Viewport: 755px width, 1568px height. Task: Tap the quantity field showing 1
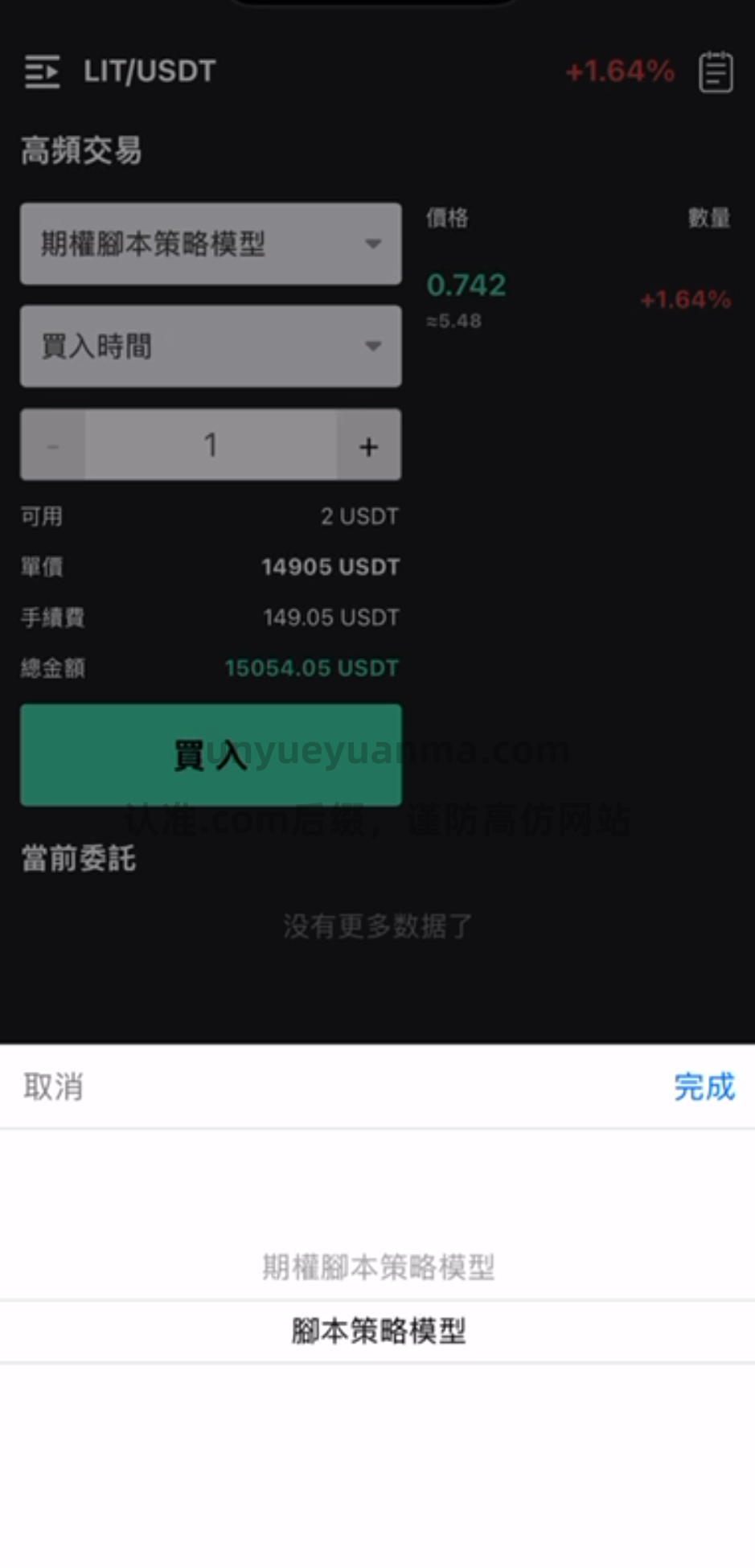[x=211, y=445]
